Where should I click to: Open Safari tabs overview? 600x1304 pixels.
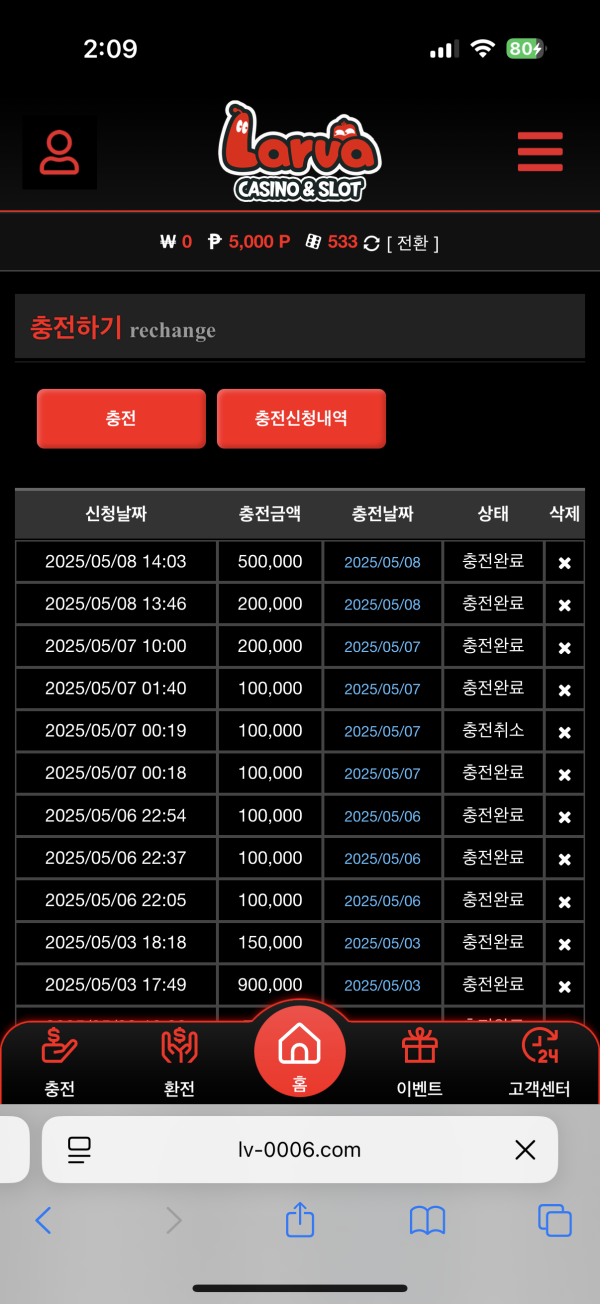click(554, 1220)
